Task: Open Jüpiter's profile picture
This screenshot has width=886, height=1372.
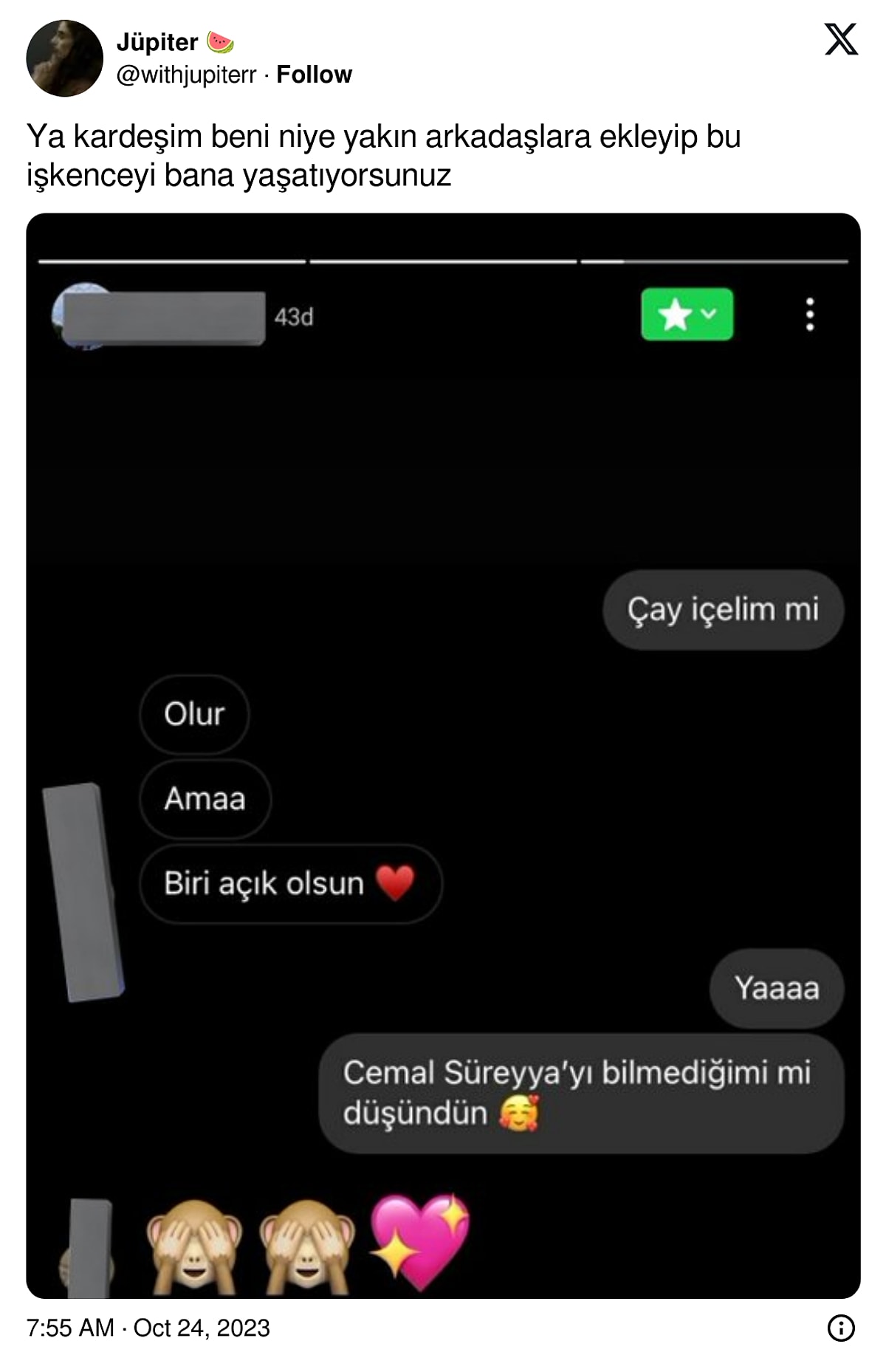Action: [65, 58]
